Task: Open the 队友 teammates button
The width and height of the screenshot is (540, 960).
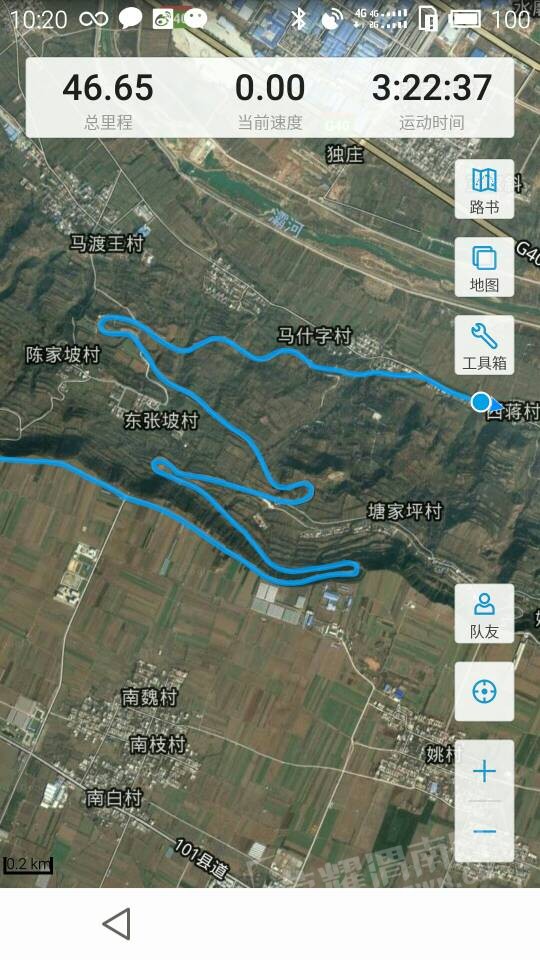Action: coord(484,613)
